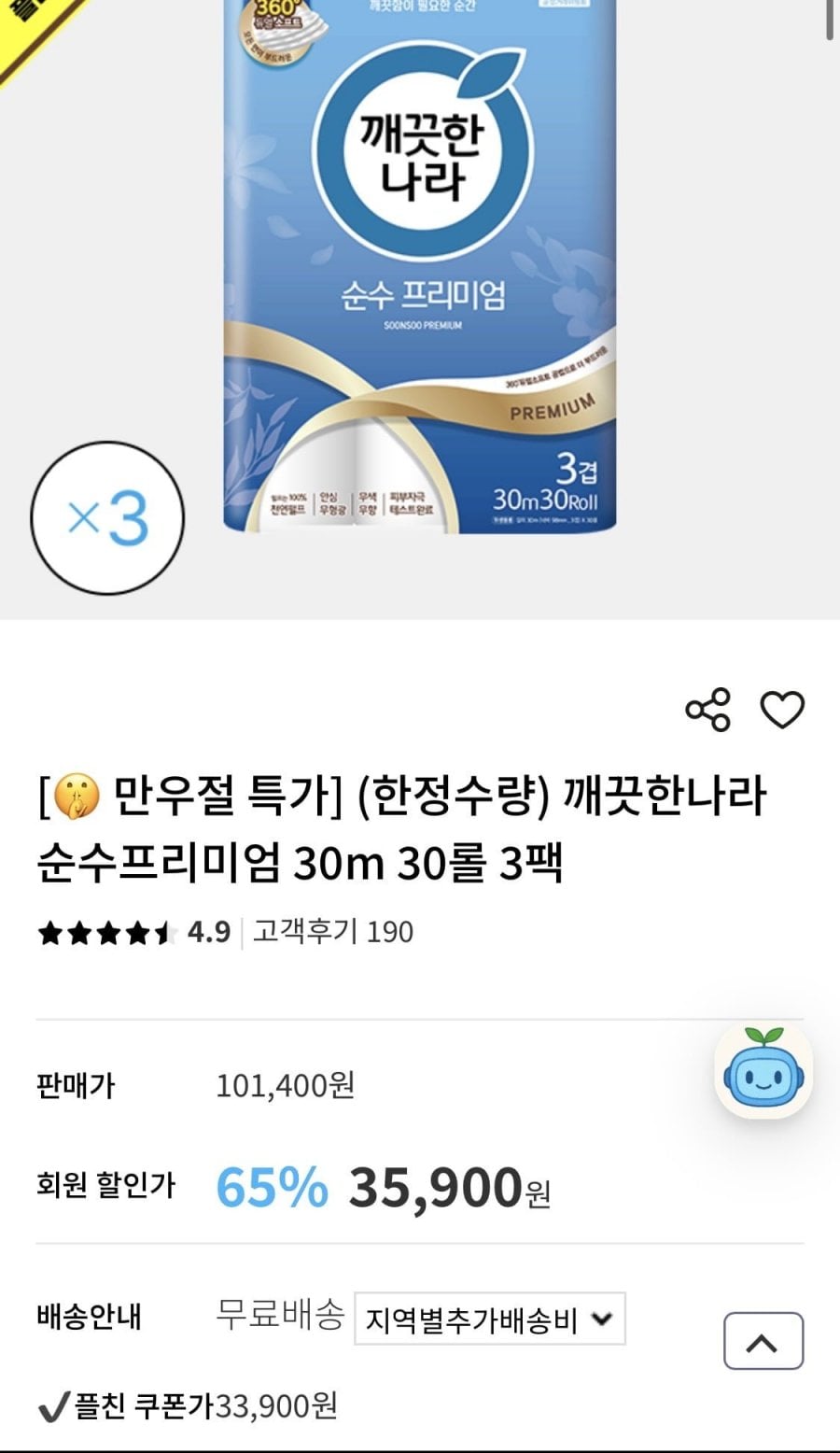
Task: Open the 지역별추가배송비 dropdown
Action: click(490, 1319)
